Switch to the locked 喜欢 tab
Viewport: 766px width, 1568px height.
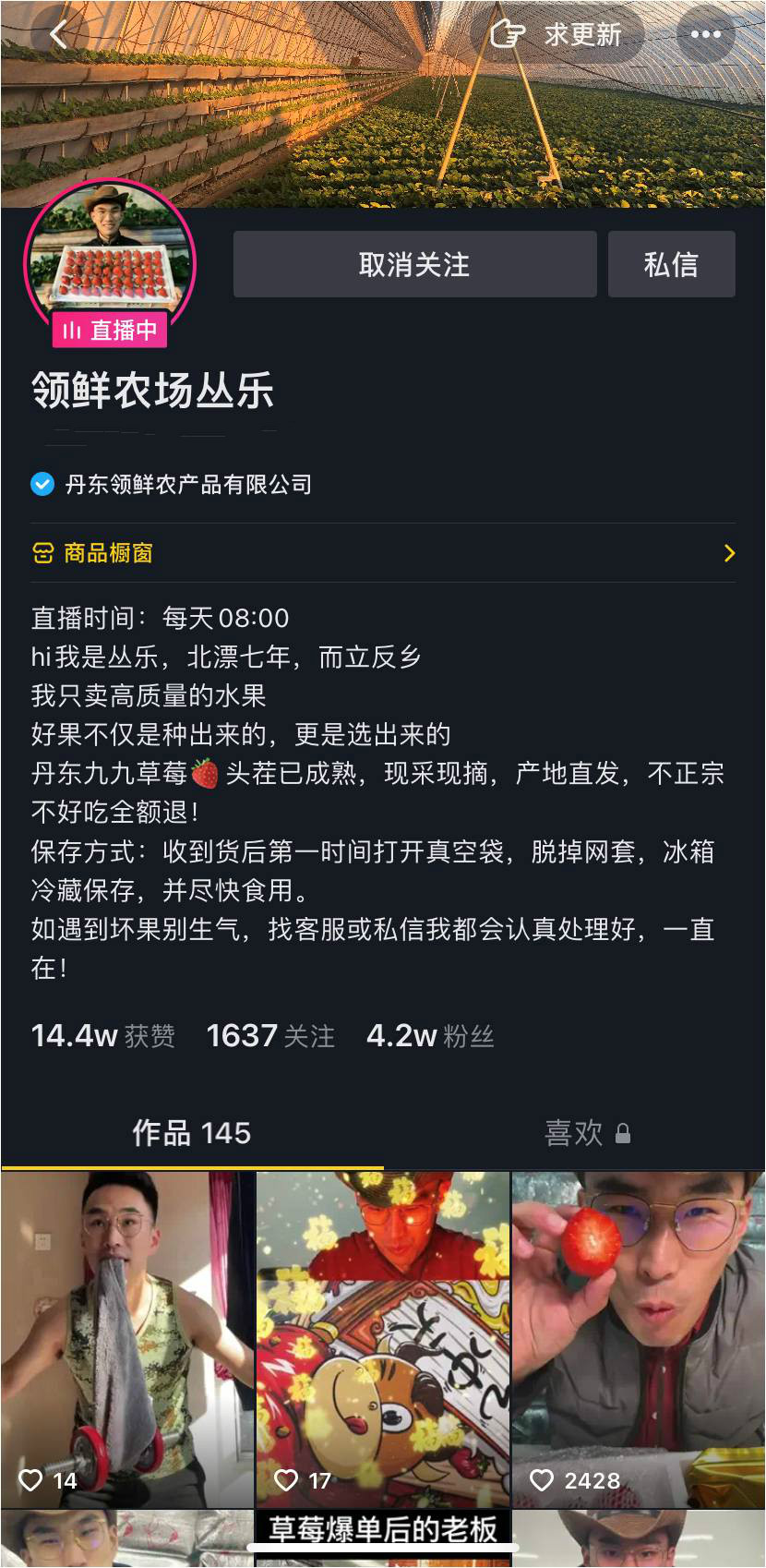[586, 1133]
